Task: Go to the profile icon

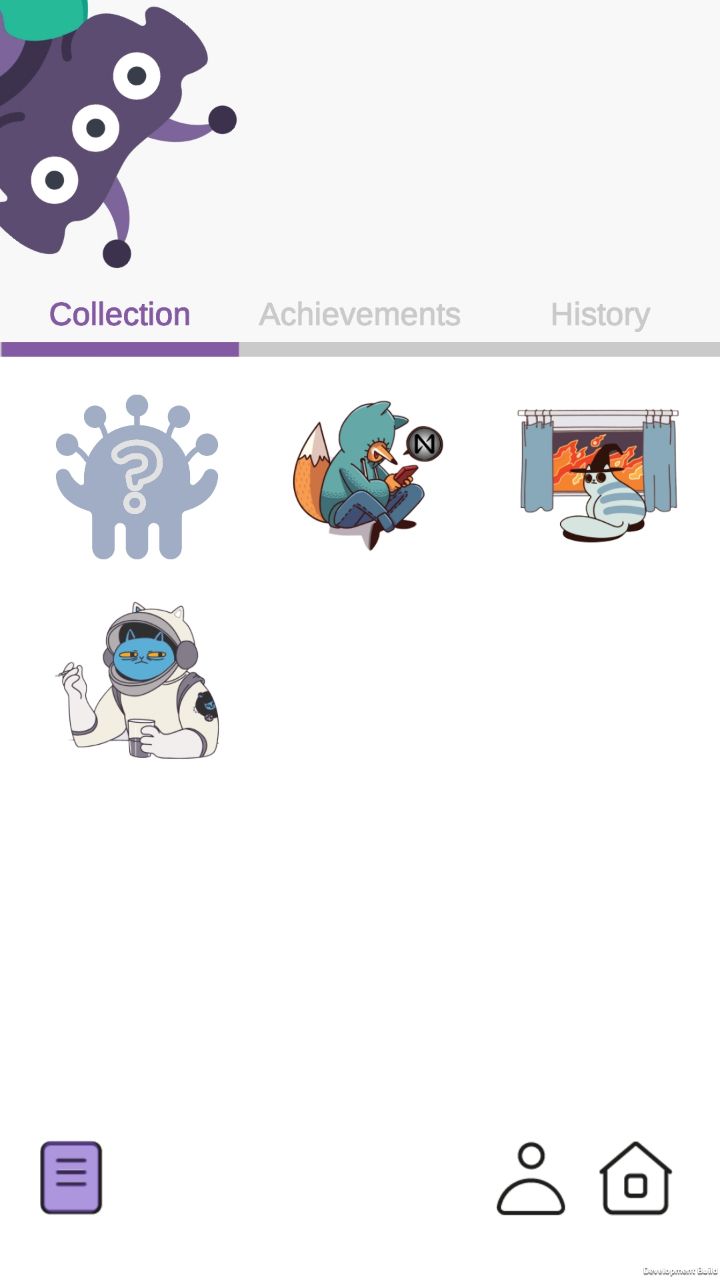Action: coord(531,1180)
